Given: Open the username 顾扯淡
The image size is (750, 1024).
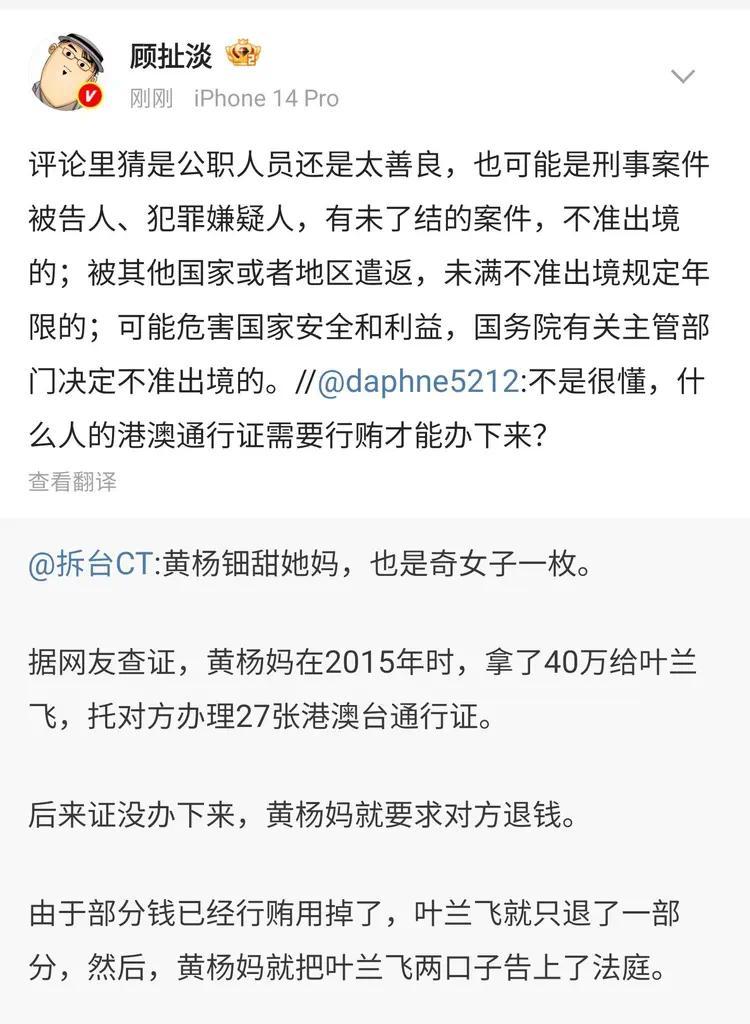Looking at the screenshot, I should point(171,55).
